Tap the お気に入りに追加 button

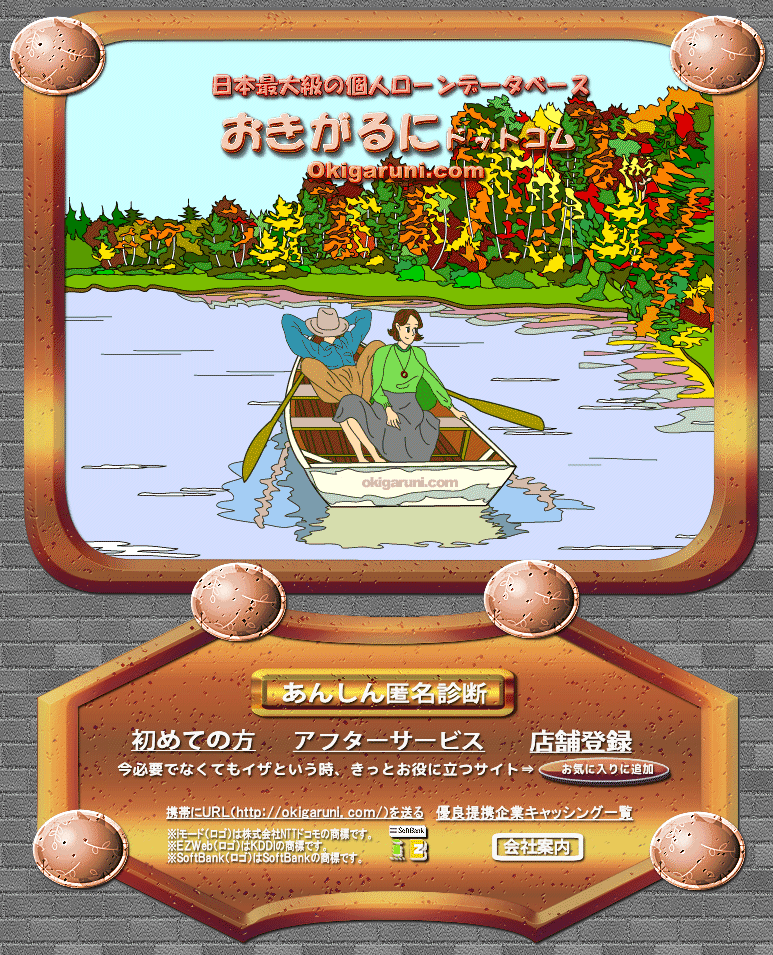pos(604,769)
